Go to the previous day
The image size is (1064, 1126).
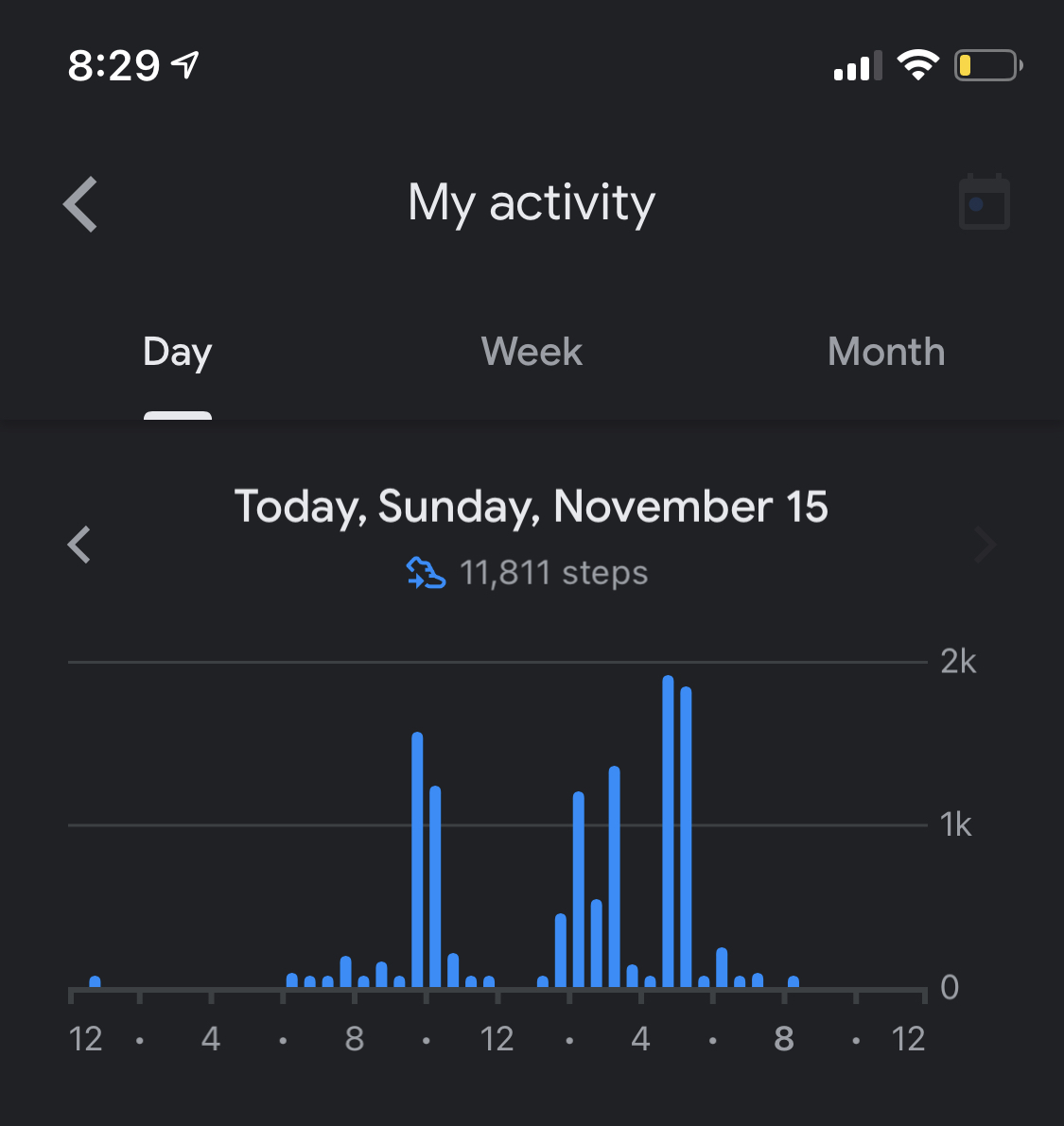(x=79, y=545)
